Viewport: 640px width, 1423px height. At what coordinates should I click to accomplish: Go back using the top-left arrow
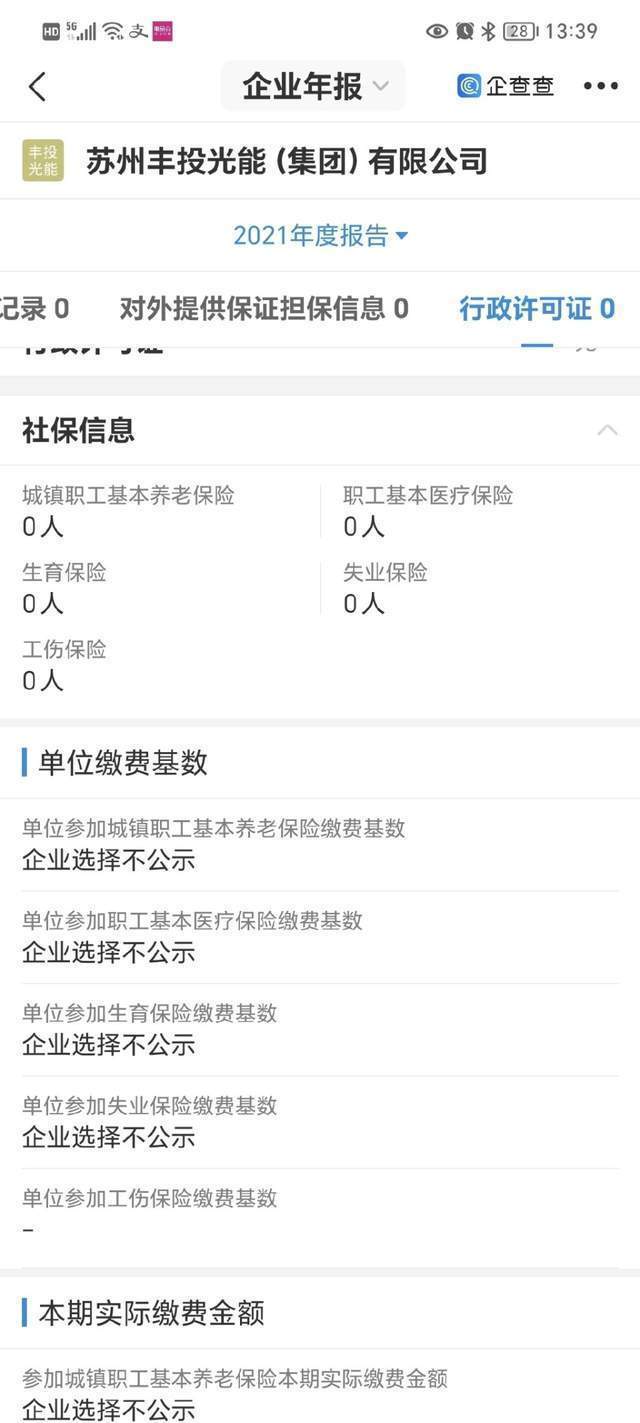coord(37,87)
